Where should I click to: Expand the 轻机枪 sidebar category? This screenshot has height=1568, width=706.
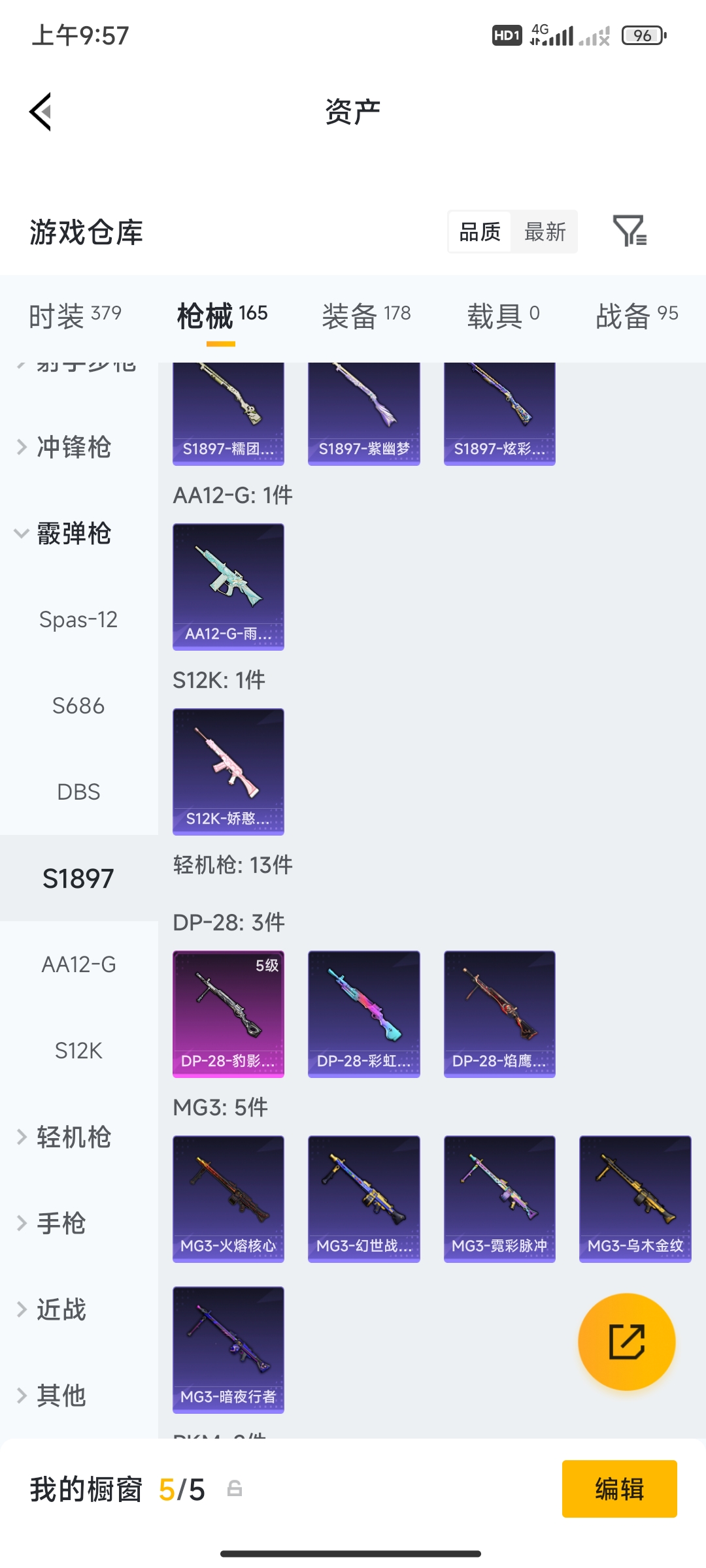point(72,1137)
